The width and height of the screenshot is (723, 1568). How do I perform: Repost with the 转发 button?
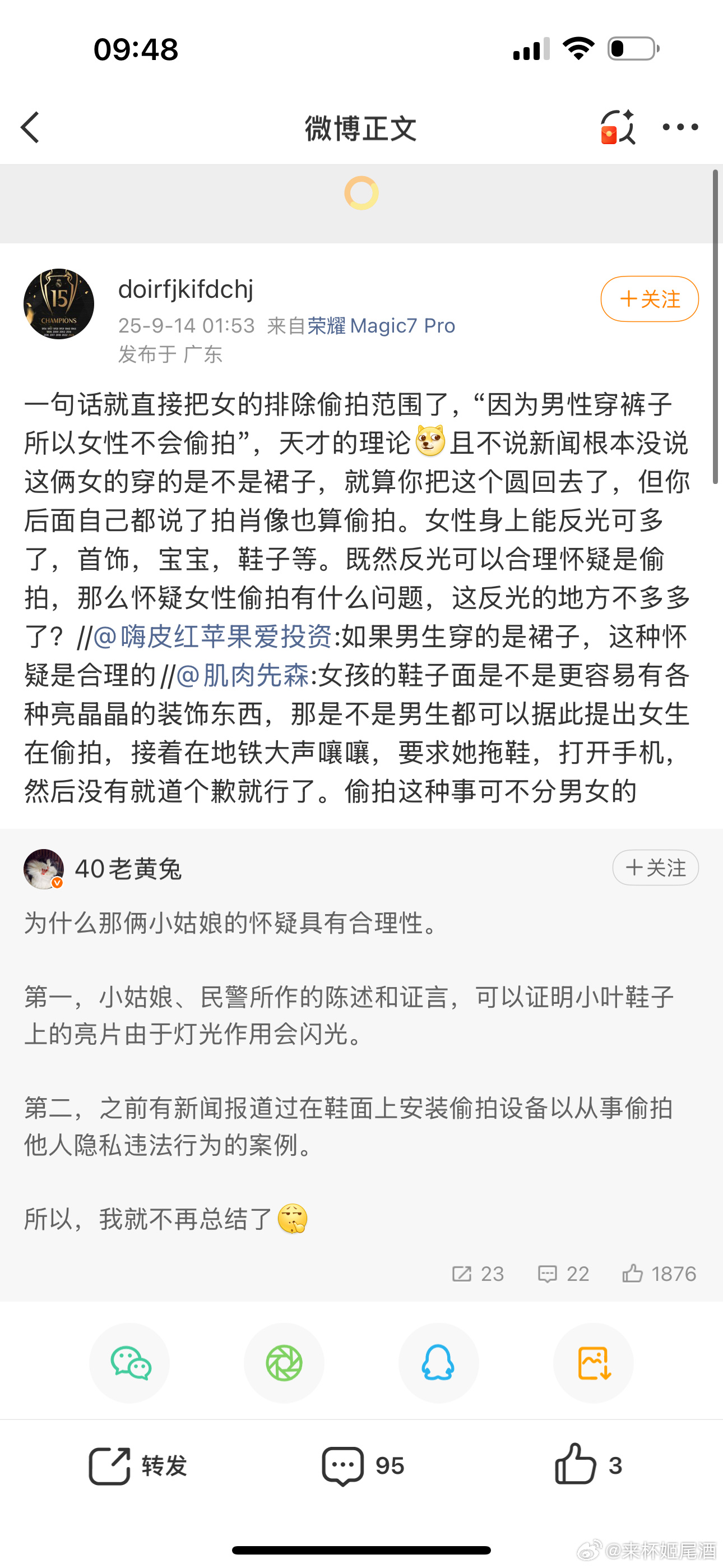138,1466
